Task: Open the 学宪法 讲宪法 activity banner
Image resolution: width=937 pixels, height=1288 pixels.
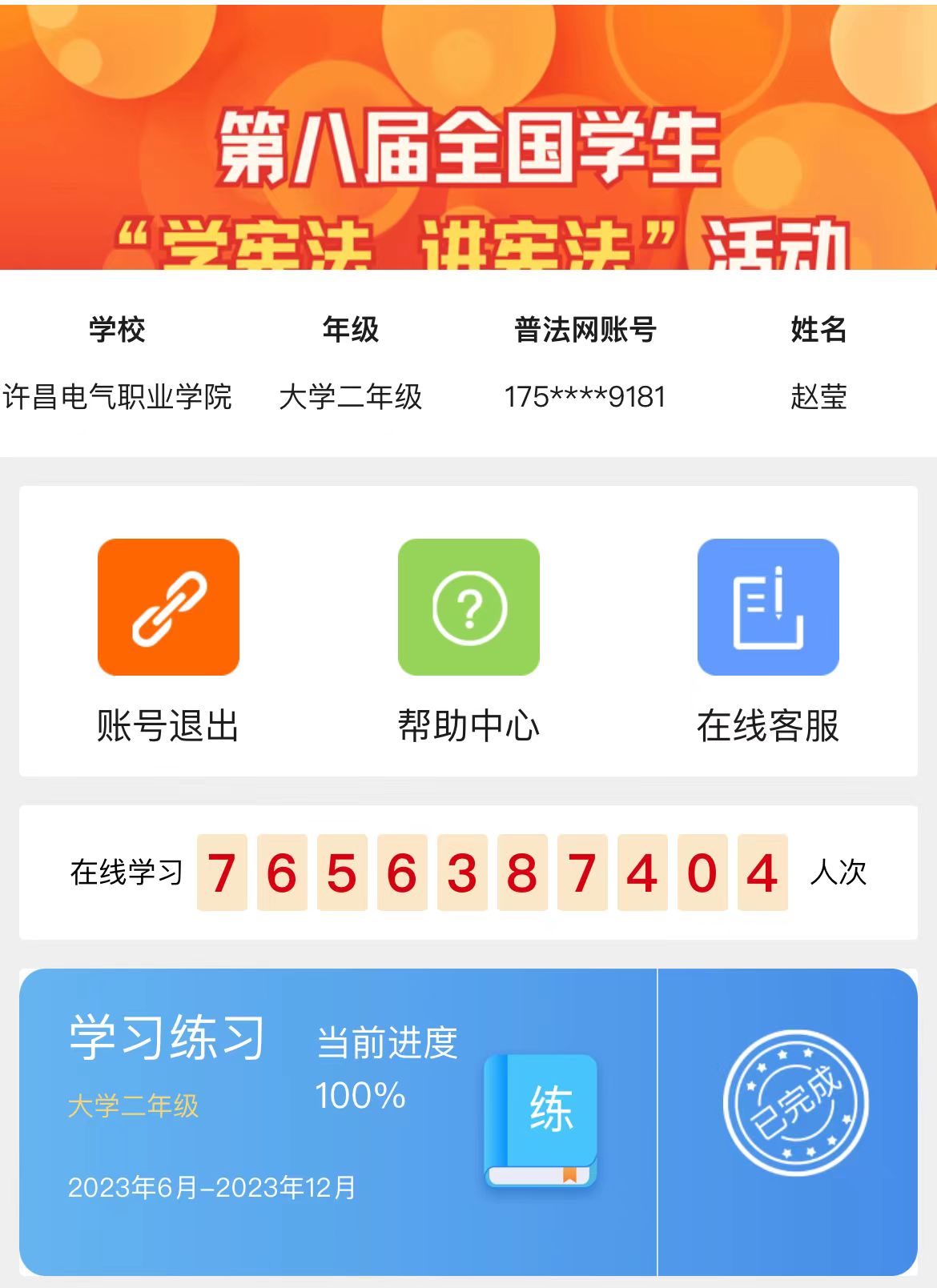Action: [468, 136]
